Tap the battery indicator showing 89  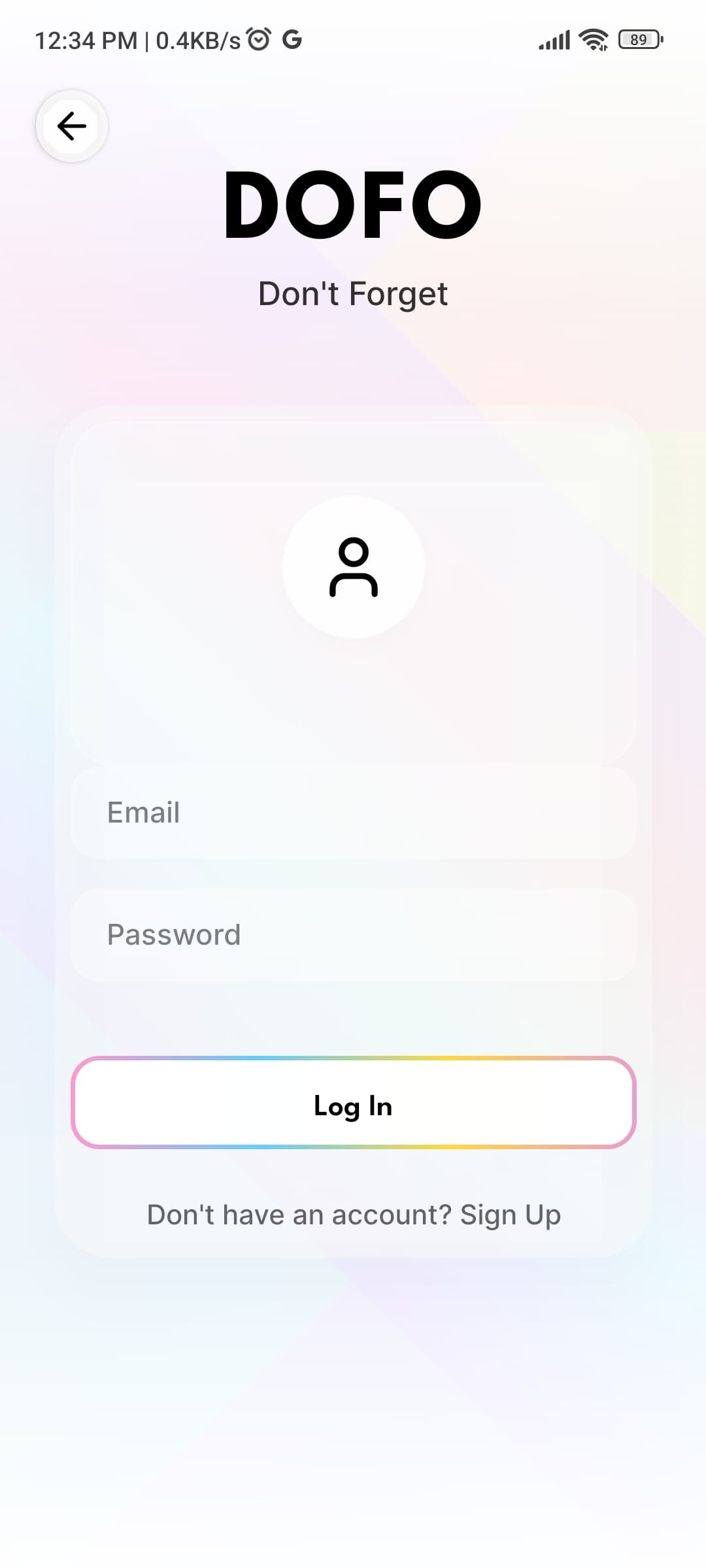[637, 40]
